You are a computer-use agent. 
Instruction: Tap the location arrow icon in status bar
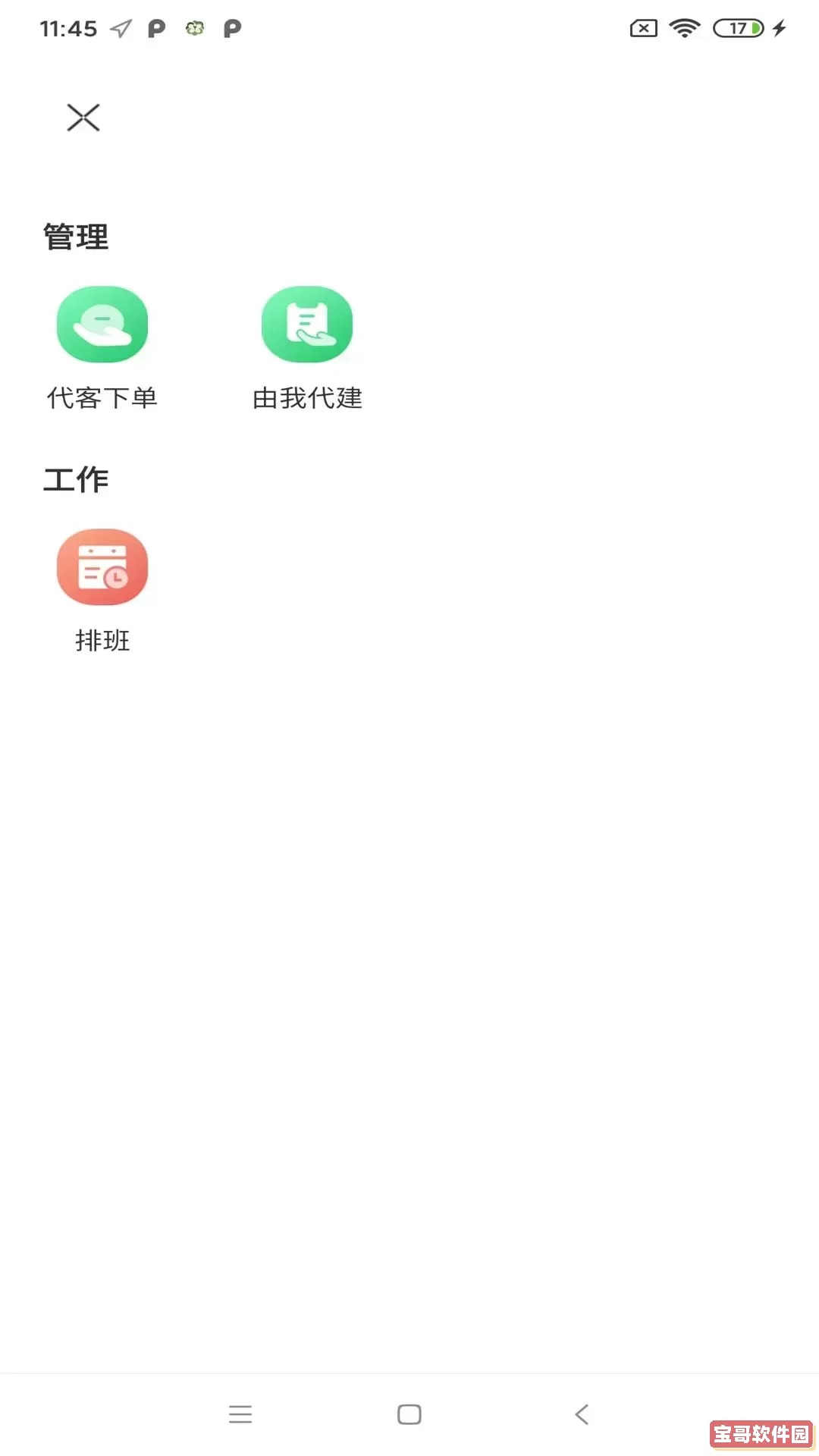(120, 28)
